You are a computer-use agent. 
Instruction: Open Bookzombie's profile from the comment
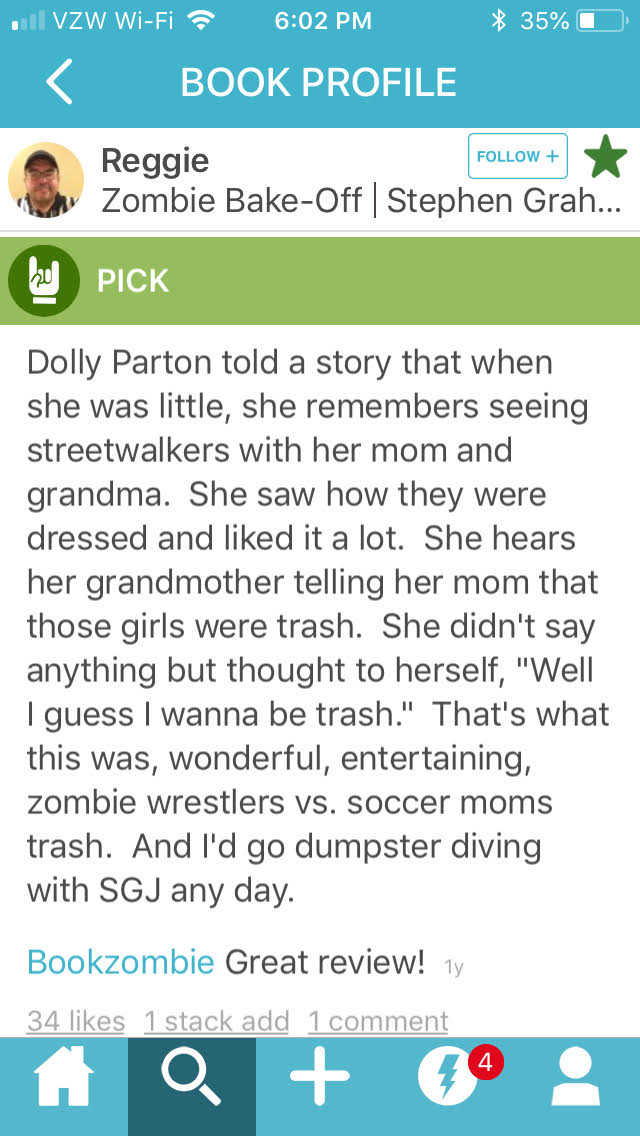(120, 962)
